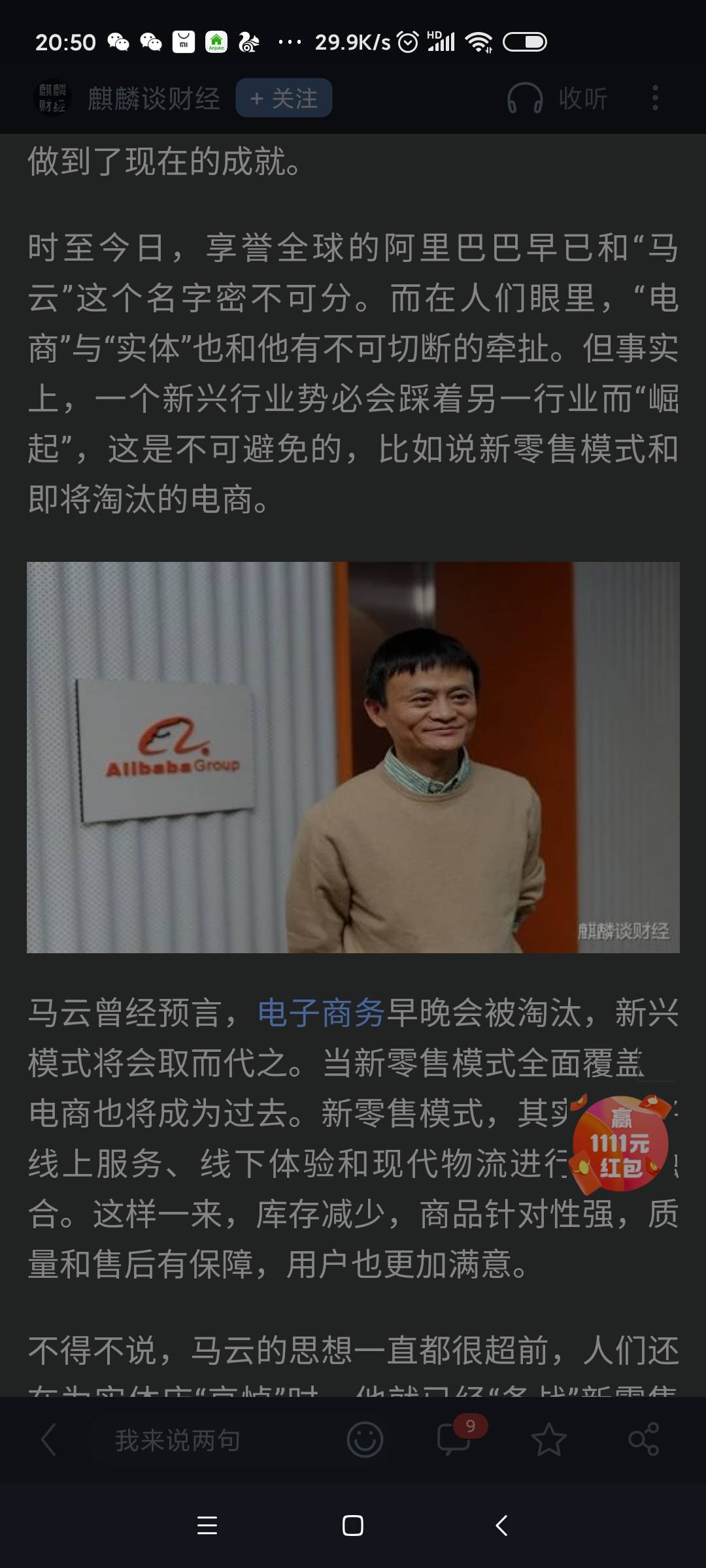
Task: Listen to the article via 收听
Action: click(x=558, y=99)
